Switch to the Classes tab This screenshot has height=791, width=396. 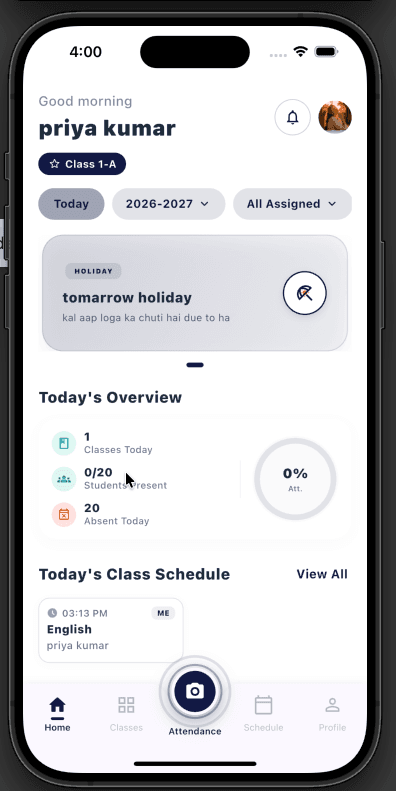[x=126, y=714]
